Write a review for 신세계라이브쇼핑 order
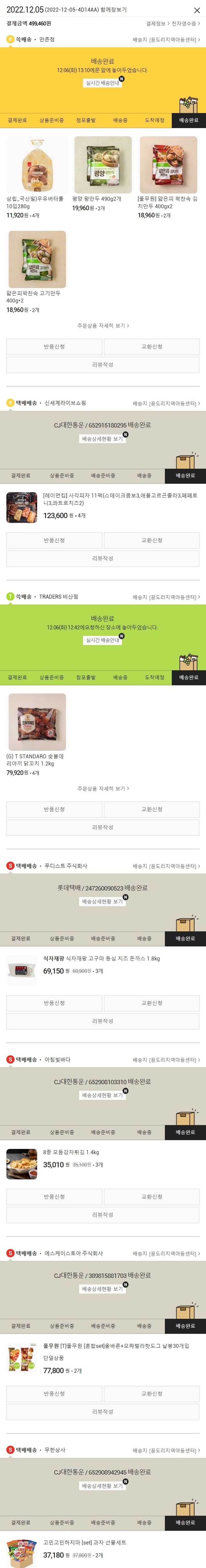The width and height of the screenshot is (206, 1568). point(102,558)
